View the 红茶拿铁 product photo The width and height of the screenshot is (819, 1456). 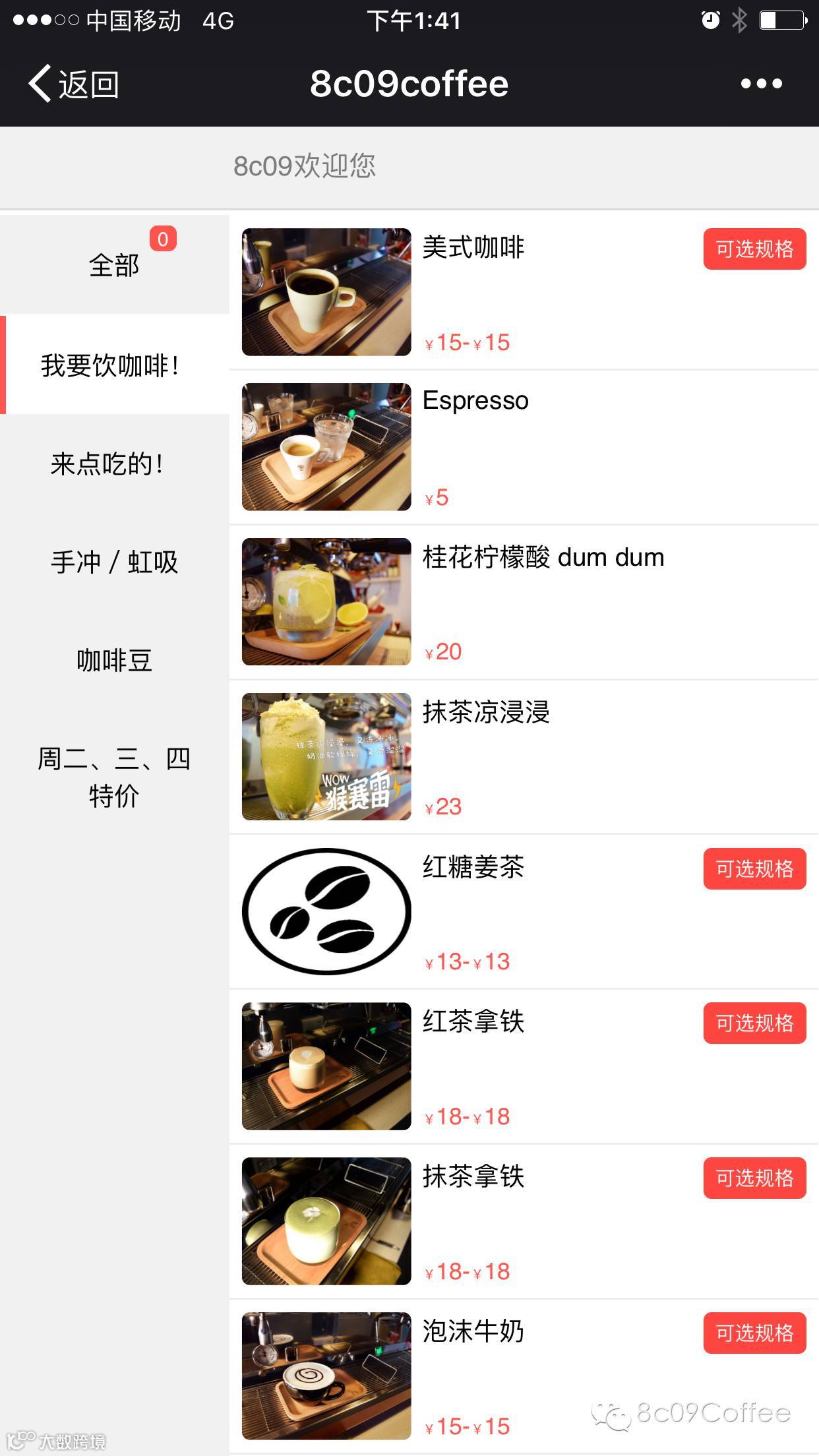(x=326, y=1066)
